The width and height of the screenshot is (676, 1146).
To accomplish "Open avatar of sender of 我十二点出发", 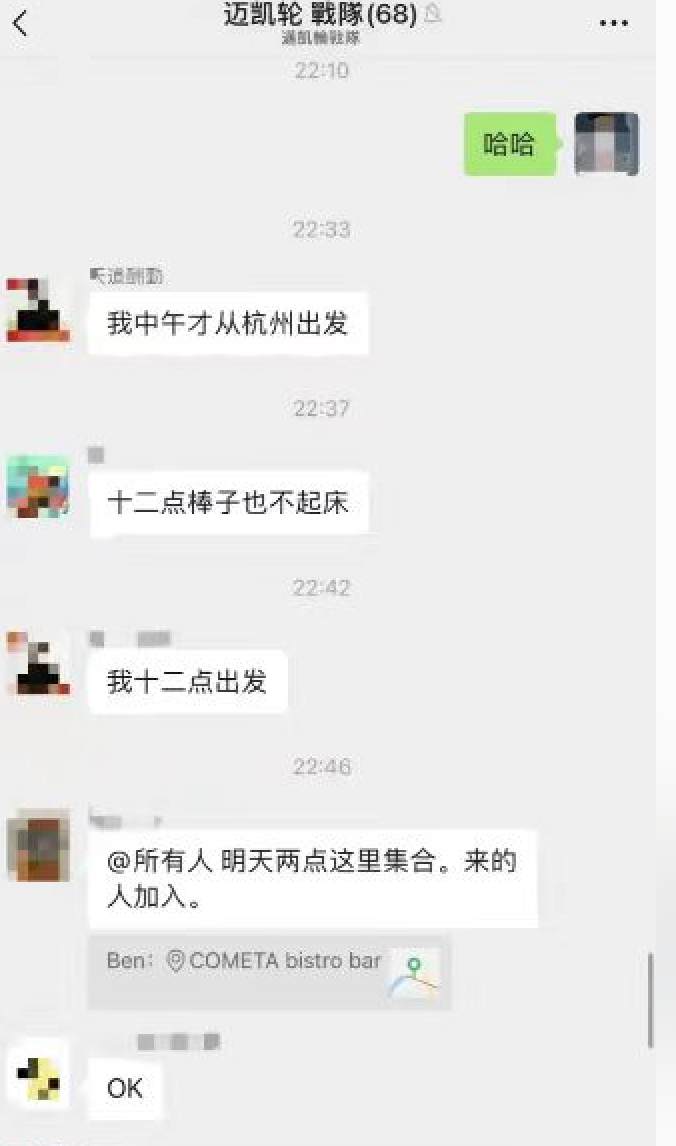I will pyautogui.click(x=38, y=662).
